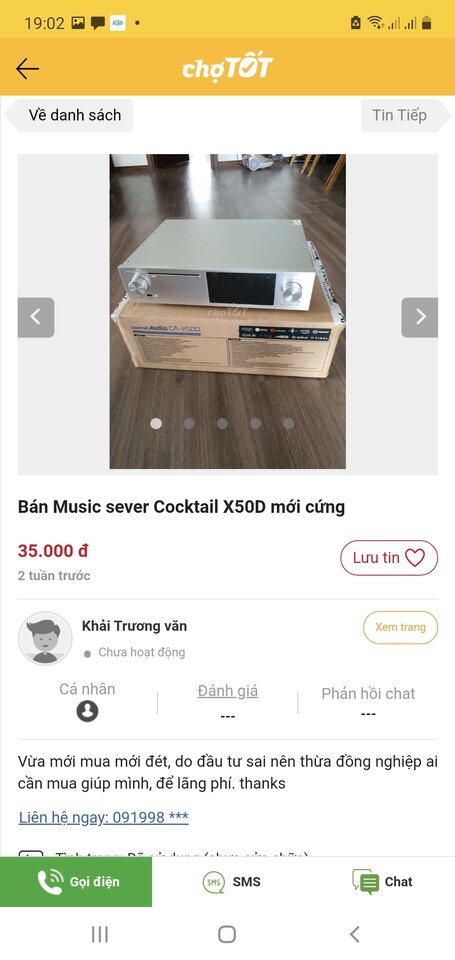
Task: Open Khải Trương văn's profile avatar
Action: (45, 638)
